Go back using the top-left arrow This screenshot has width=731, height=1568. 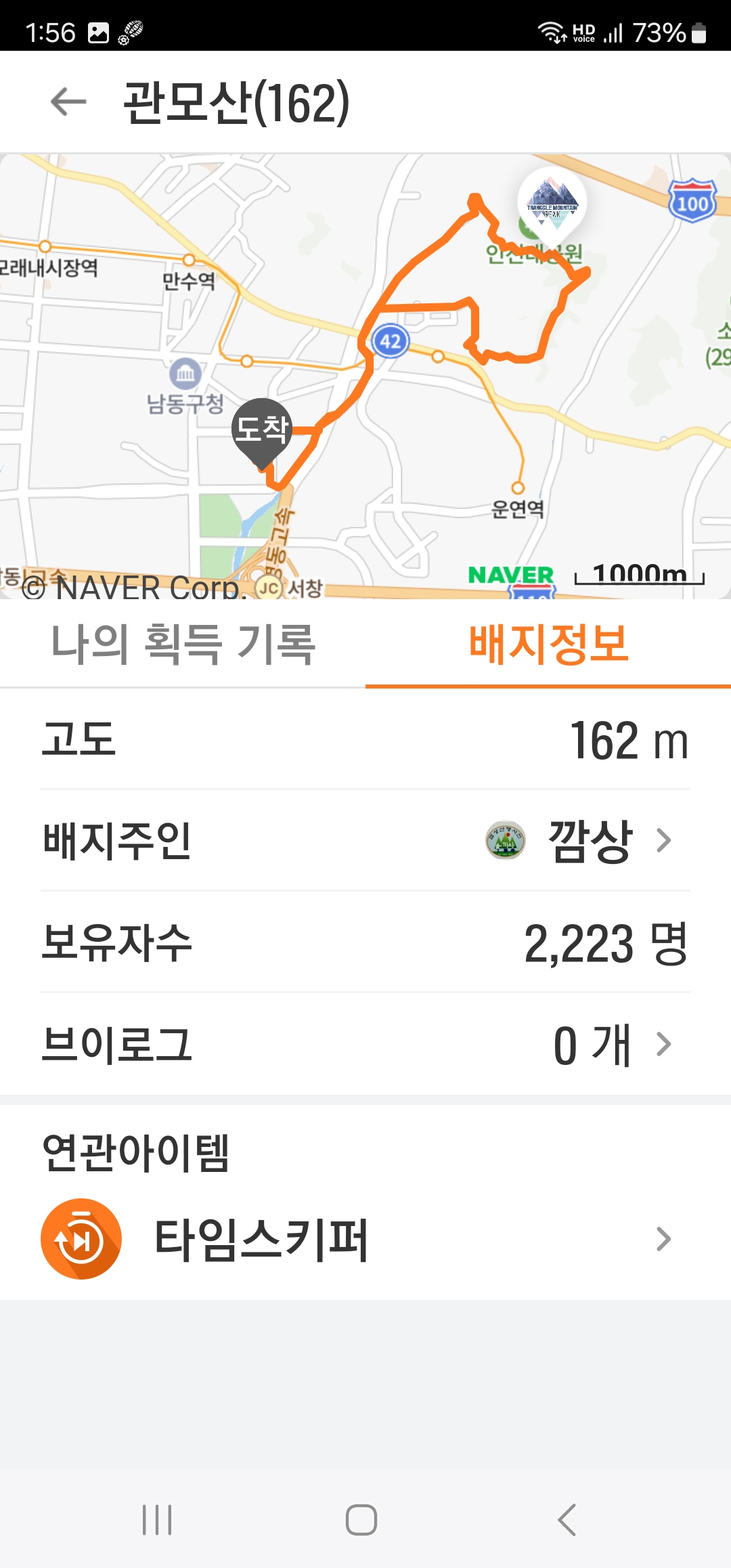pos(68,102)
